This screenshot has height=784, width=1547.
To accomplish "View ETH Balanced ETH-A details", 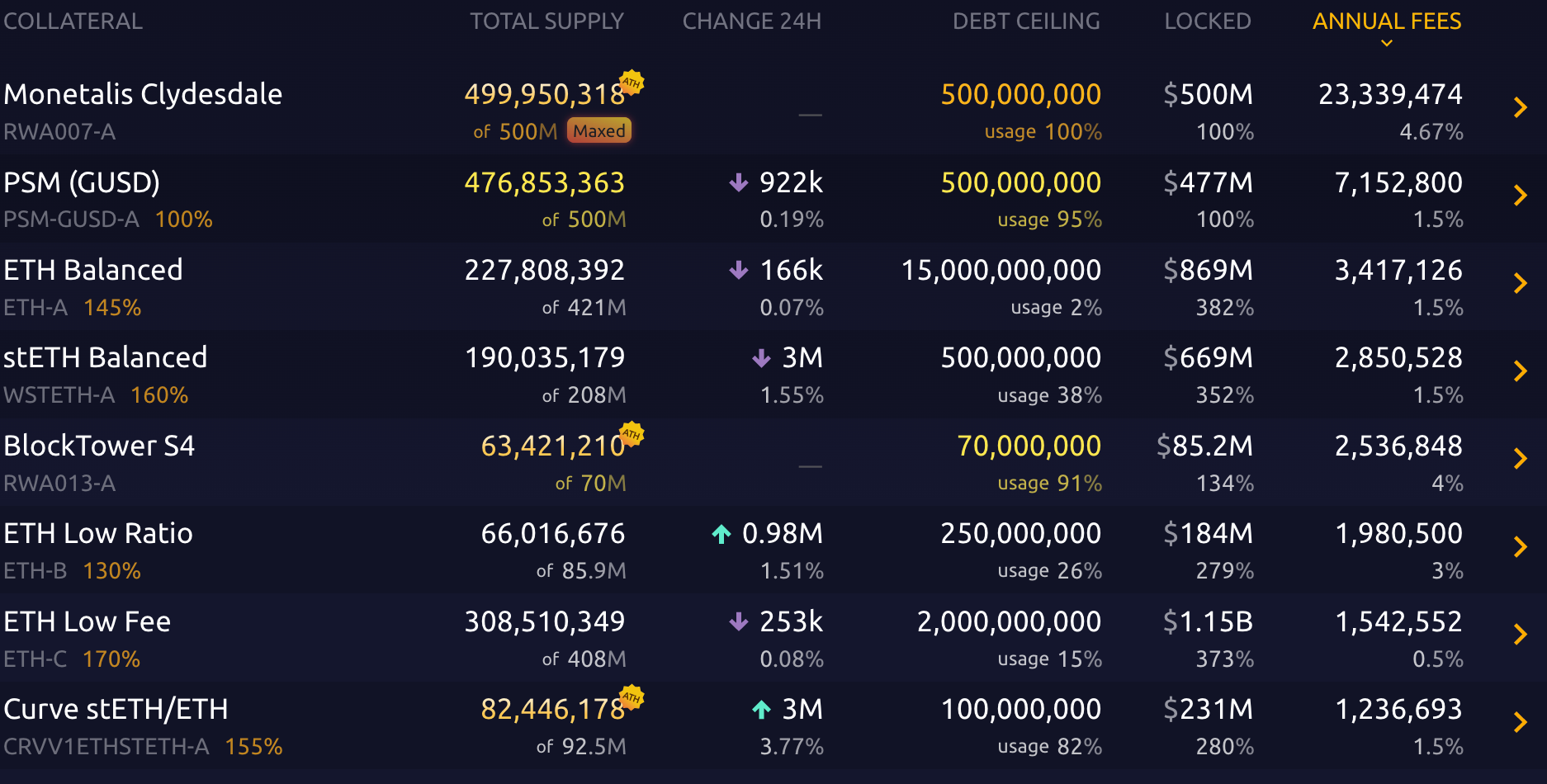I will point(1520,284).
